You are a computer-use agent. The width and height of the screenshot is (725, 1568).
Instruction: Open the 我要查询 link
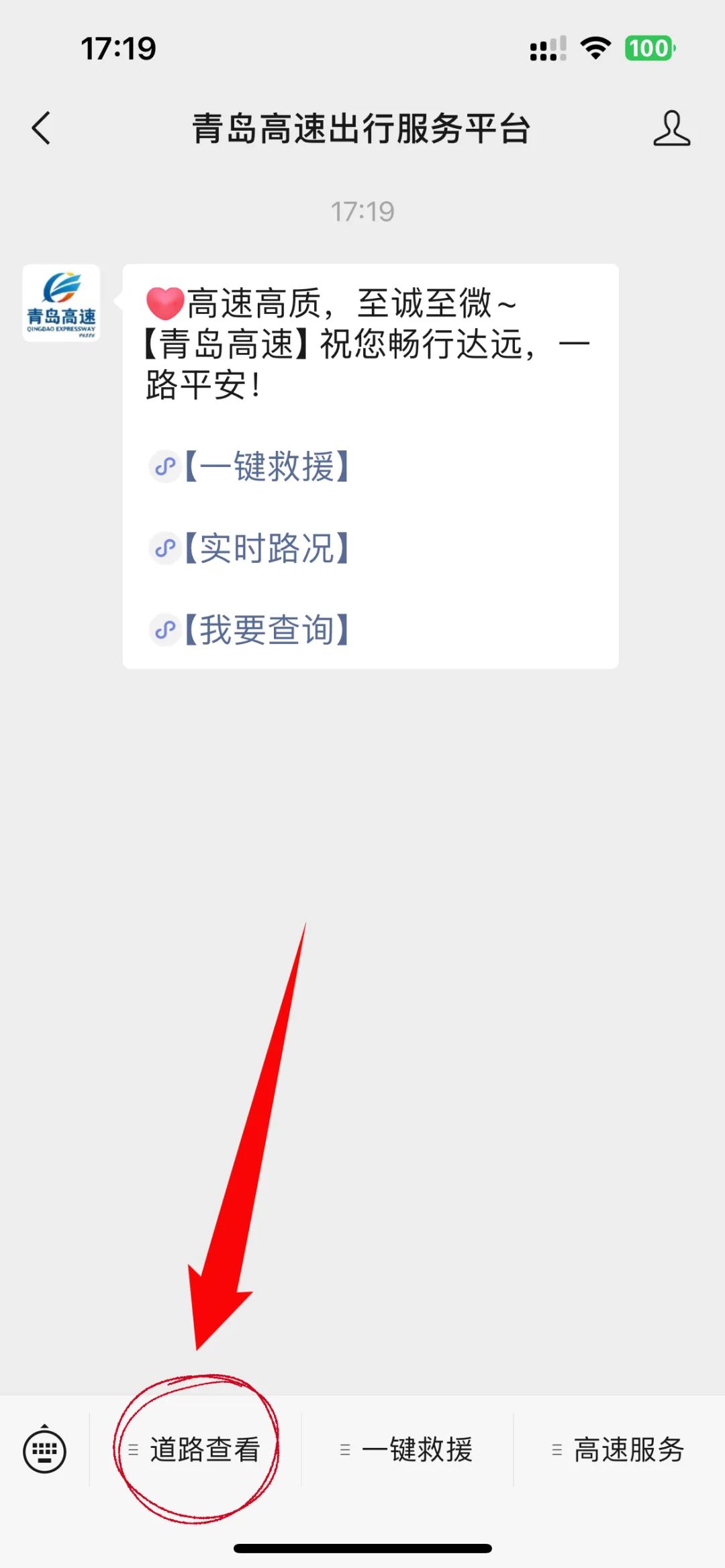click(266, 630)
